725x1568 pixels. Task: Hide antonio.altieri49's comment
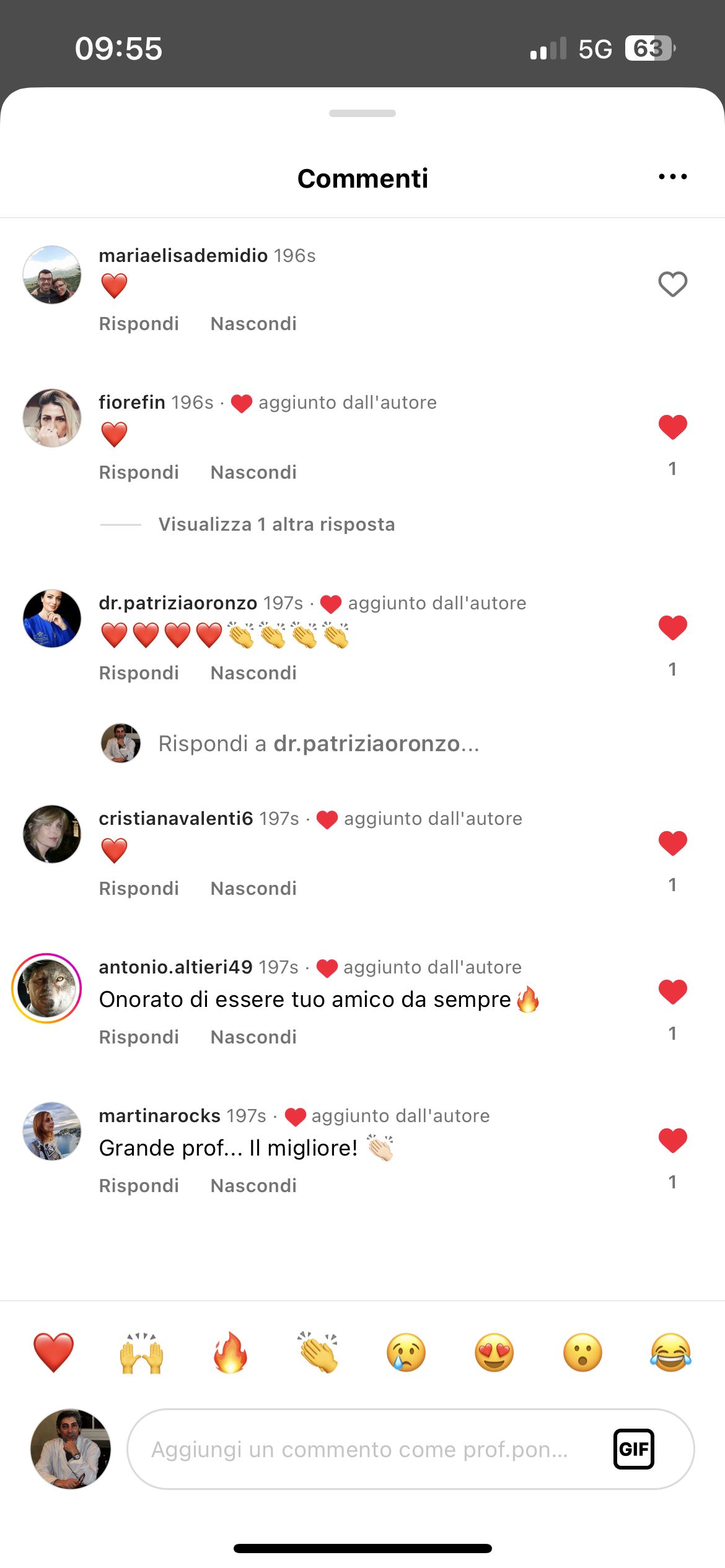point(253,1037)
